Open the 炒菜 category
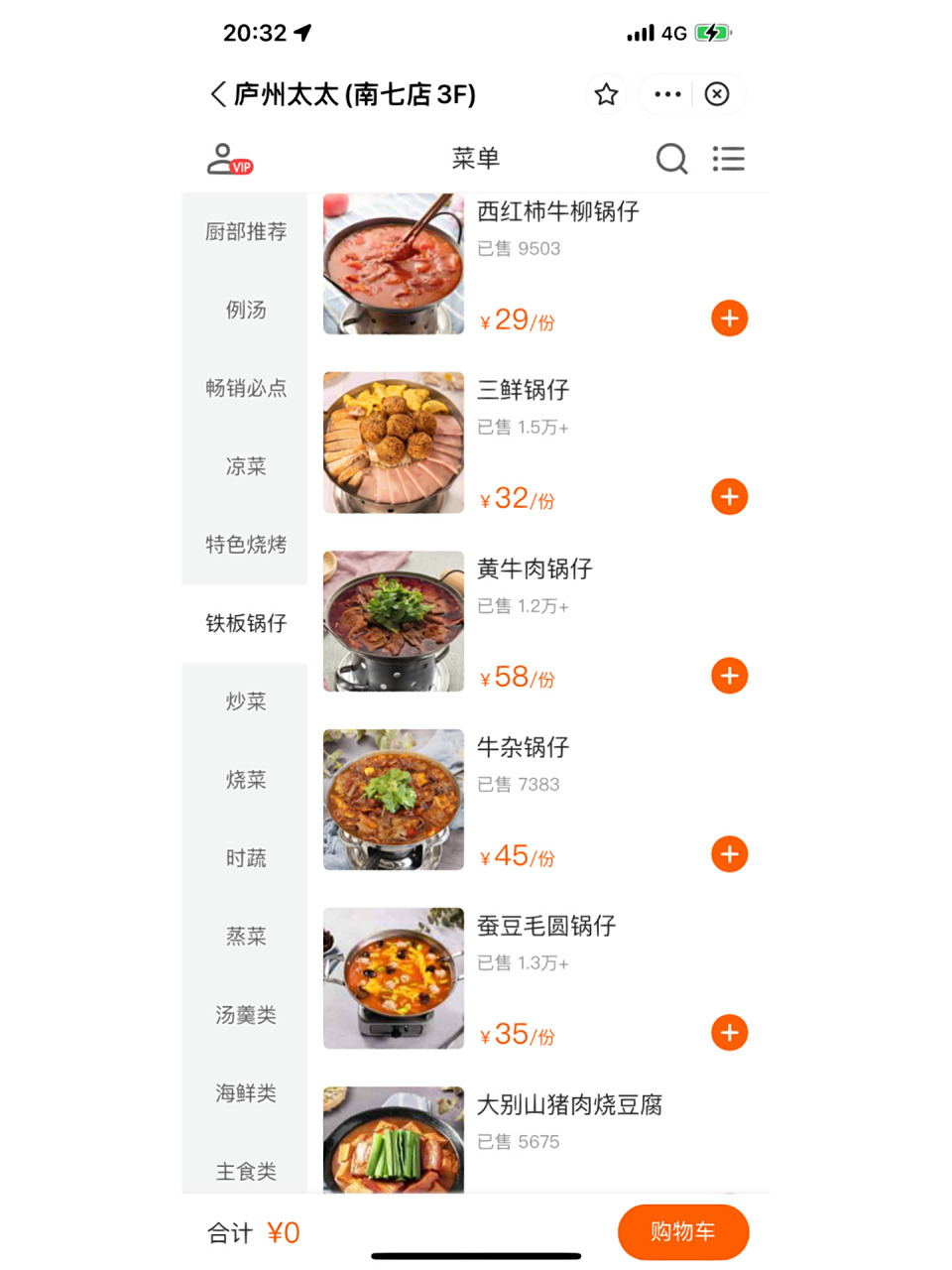952x1270 pixels. tap(246, 701)
